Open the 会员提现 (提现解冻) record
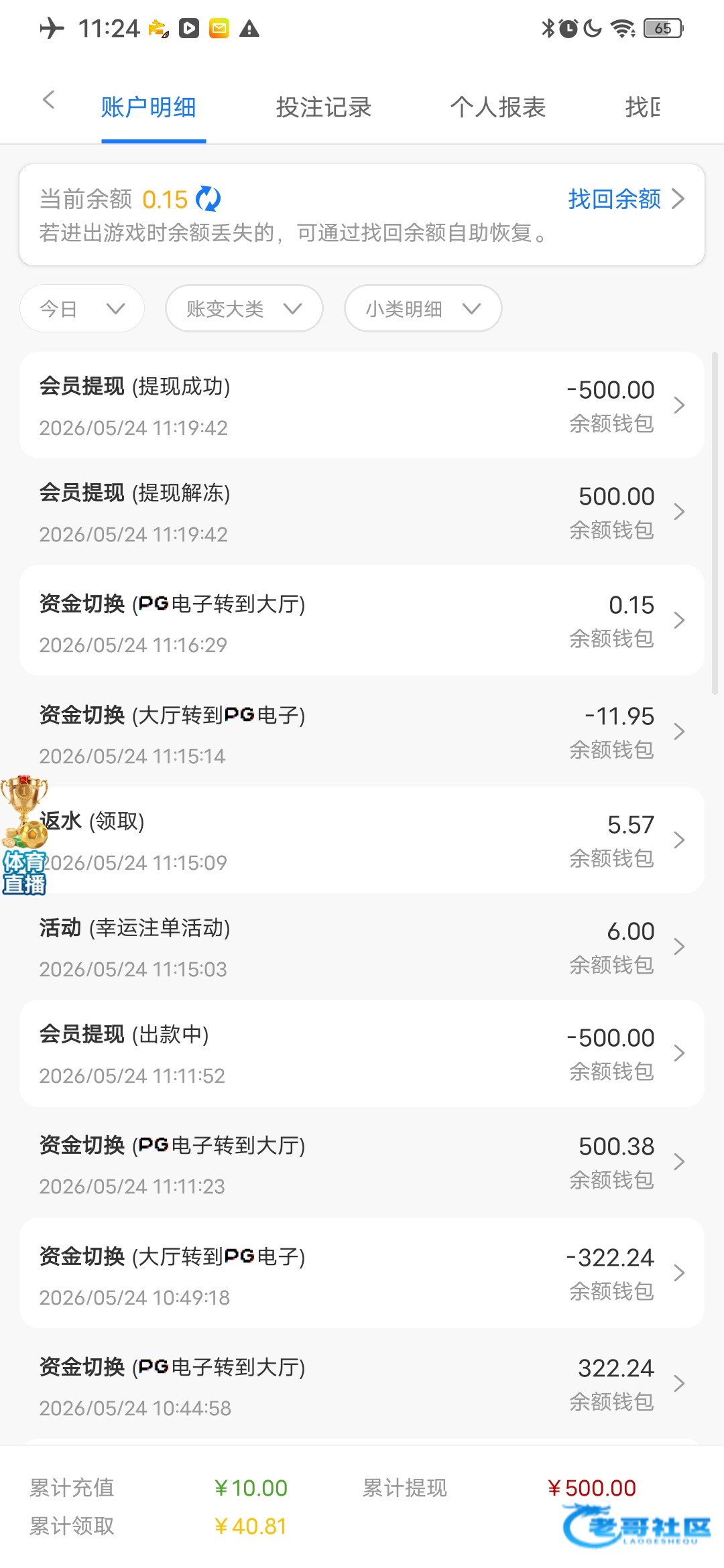The height and width of the screenshot is (1568, 724). point(362,512)
